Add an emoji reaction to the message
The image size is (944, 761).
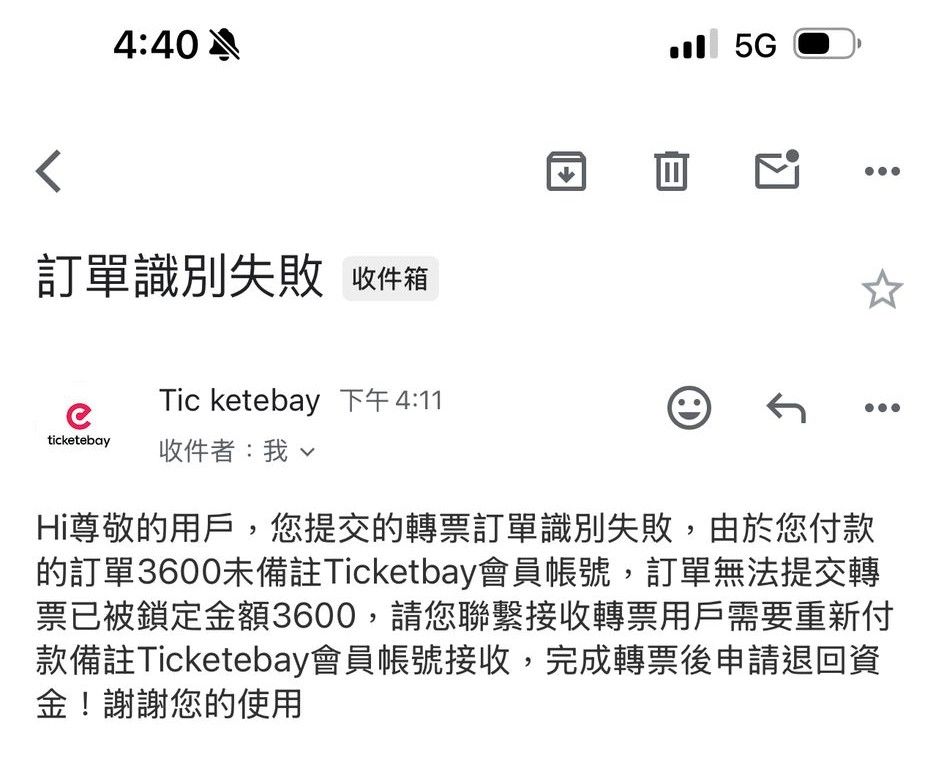[x=689, y=407]
